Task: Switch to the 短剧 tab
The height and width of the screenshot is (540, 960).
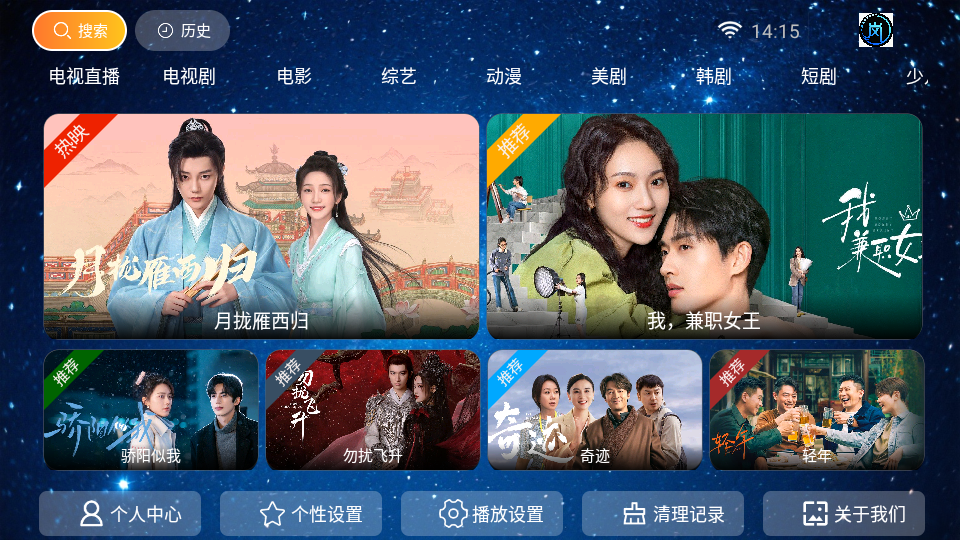Action: pos(818,76)
